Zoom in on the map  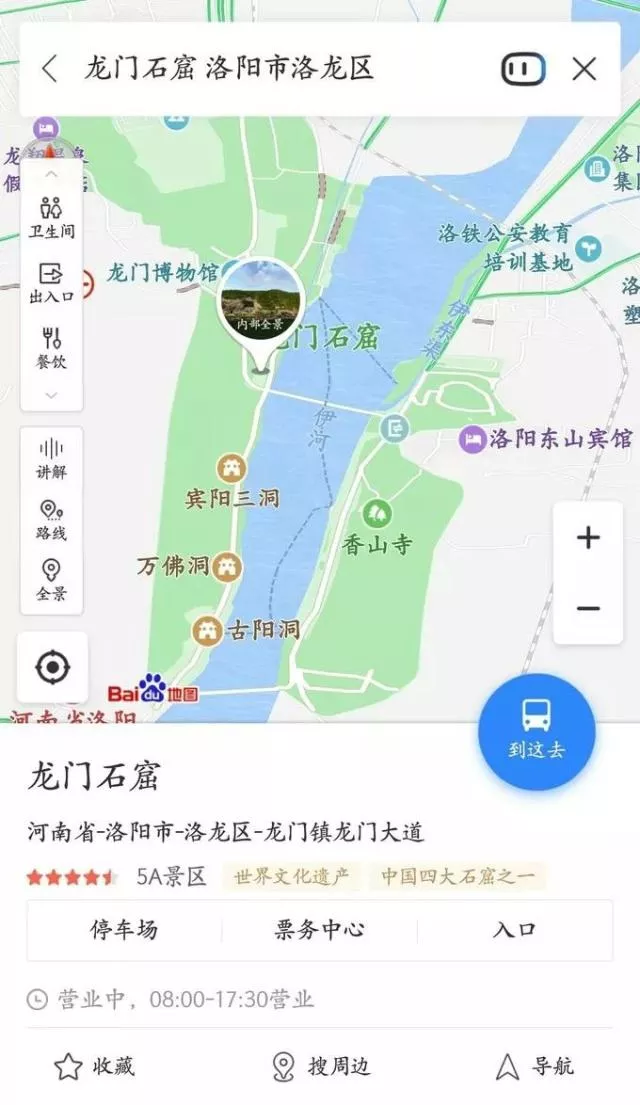click(588, 538)
